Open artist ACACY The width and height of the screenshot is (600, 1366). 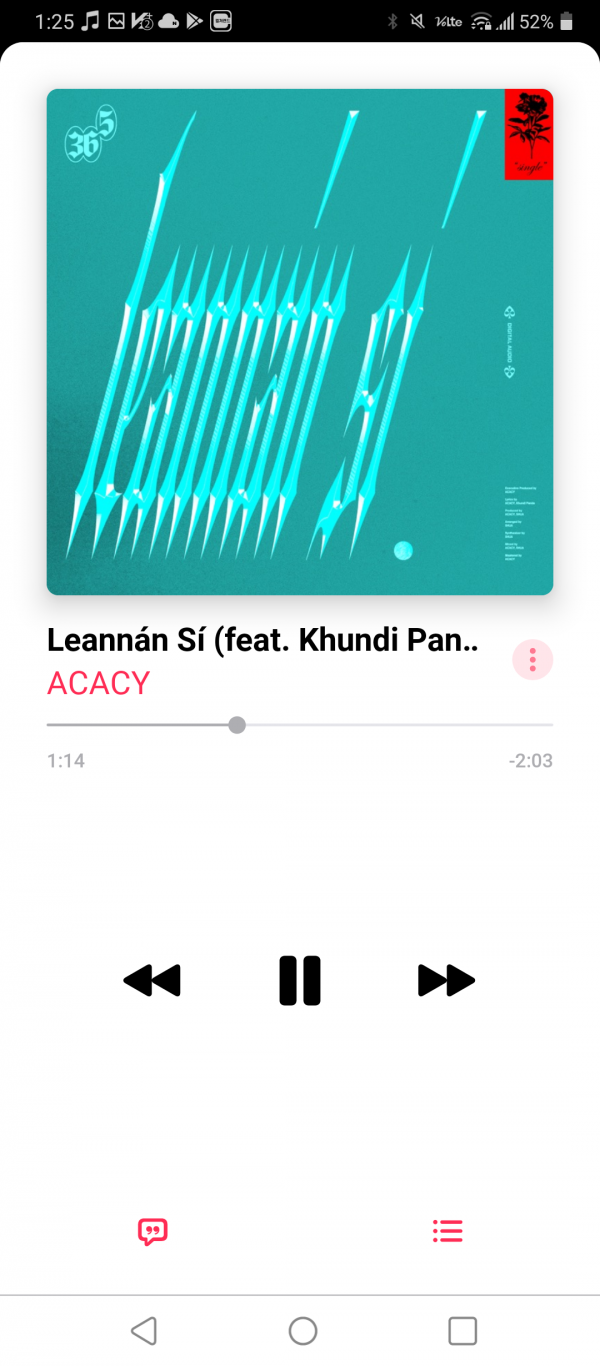point(98,683)
